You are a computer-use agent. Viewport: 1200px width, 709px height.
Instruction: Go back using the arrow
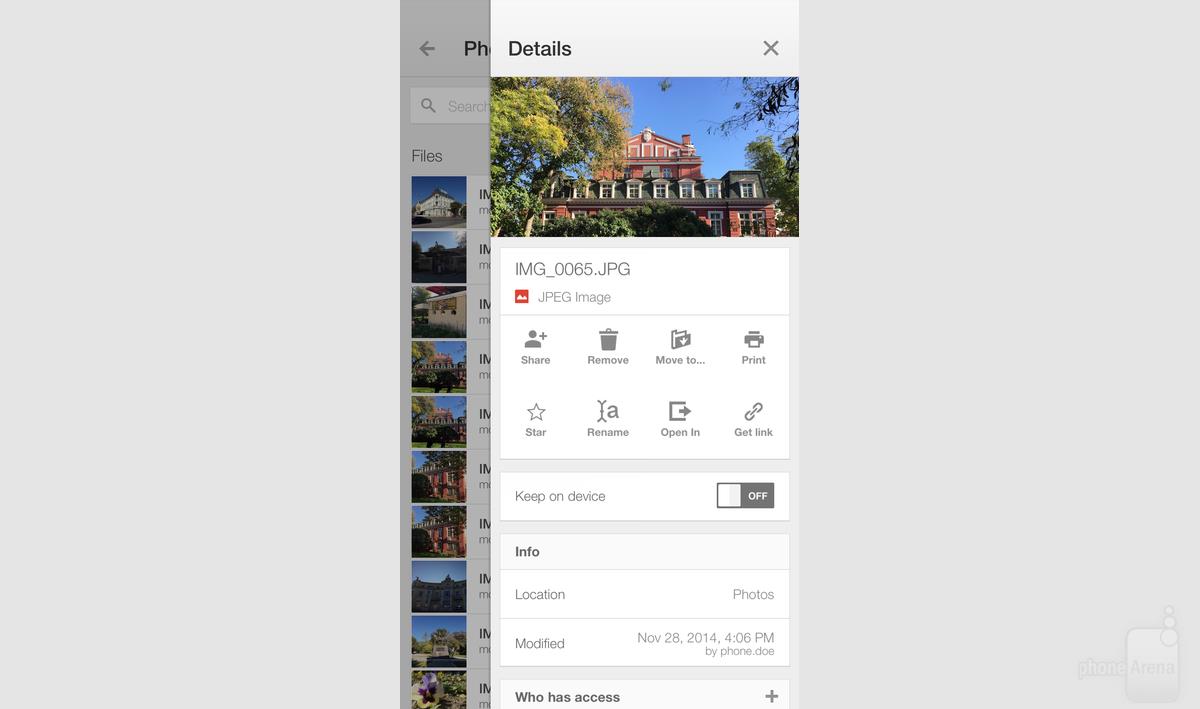click(427, 48)
